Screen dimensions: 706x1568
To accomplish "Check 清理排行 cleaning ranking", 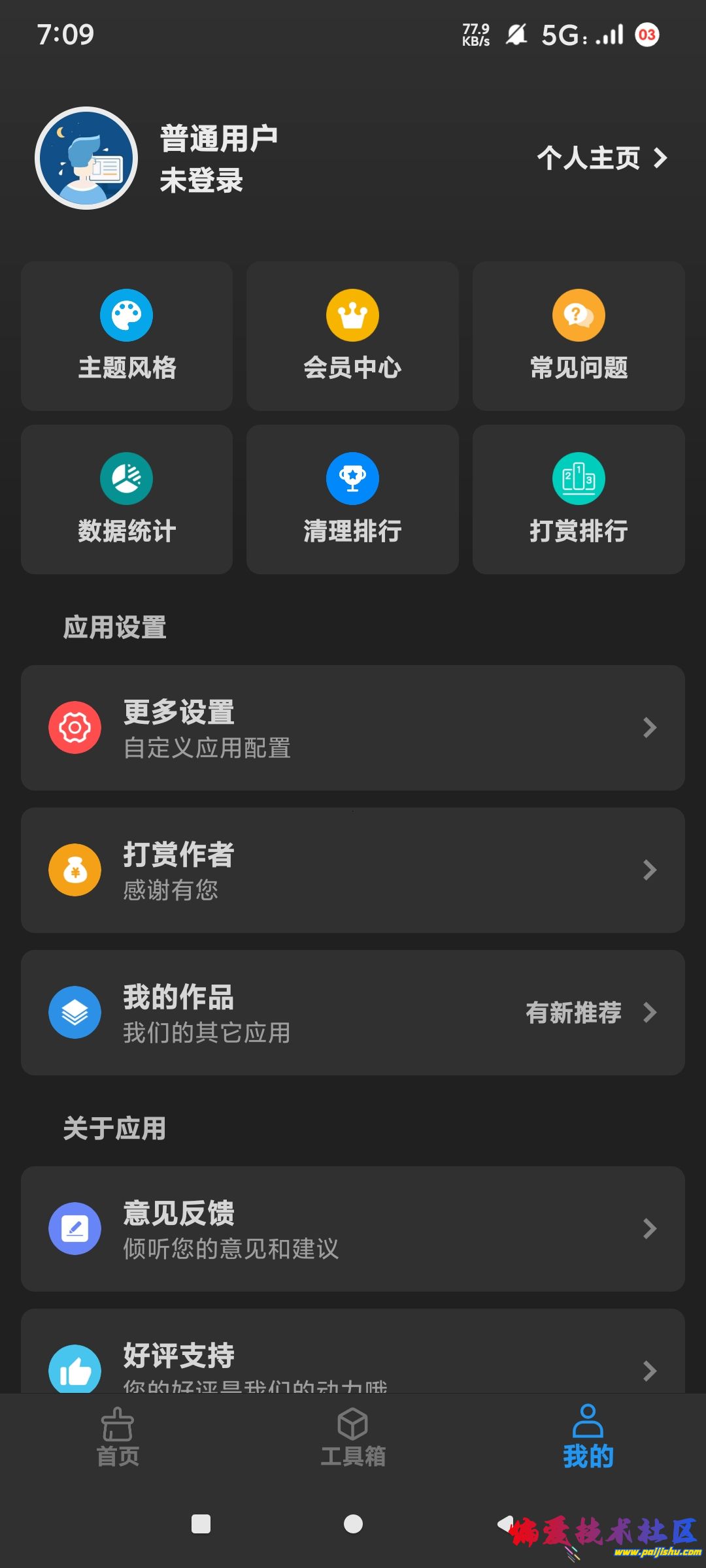I will (x=352, y=499).
